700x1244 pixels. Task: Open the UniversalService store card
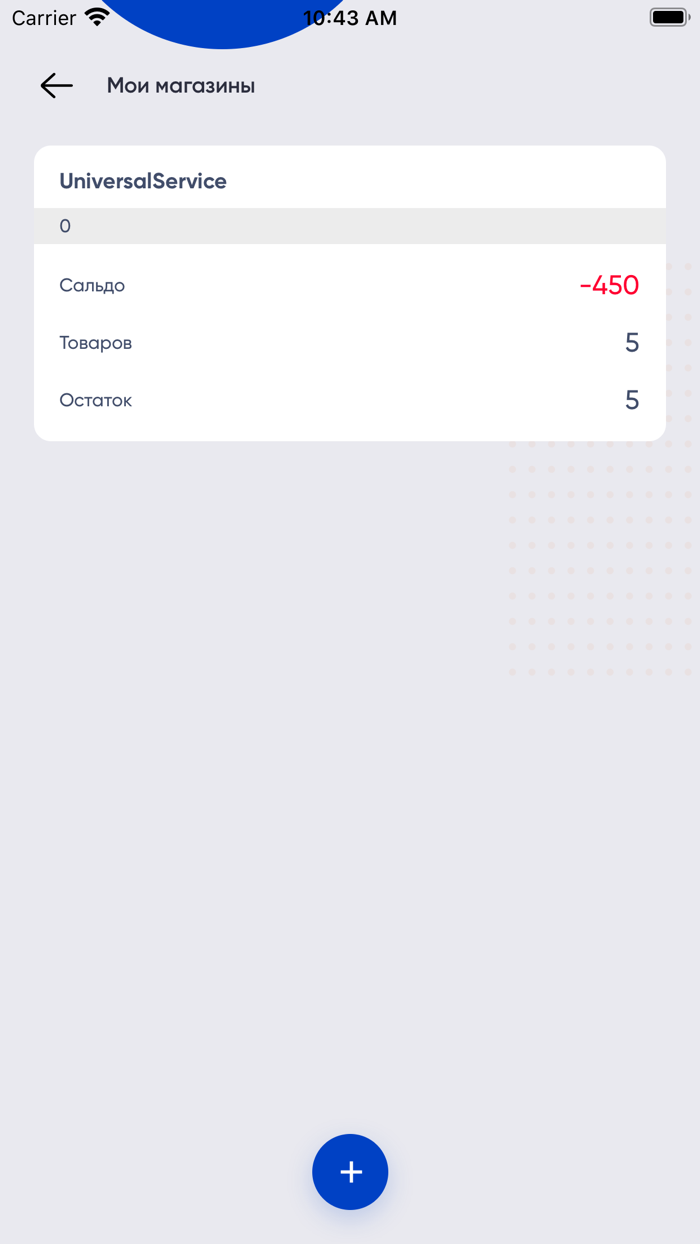[x=350, y=293]
